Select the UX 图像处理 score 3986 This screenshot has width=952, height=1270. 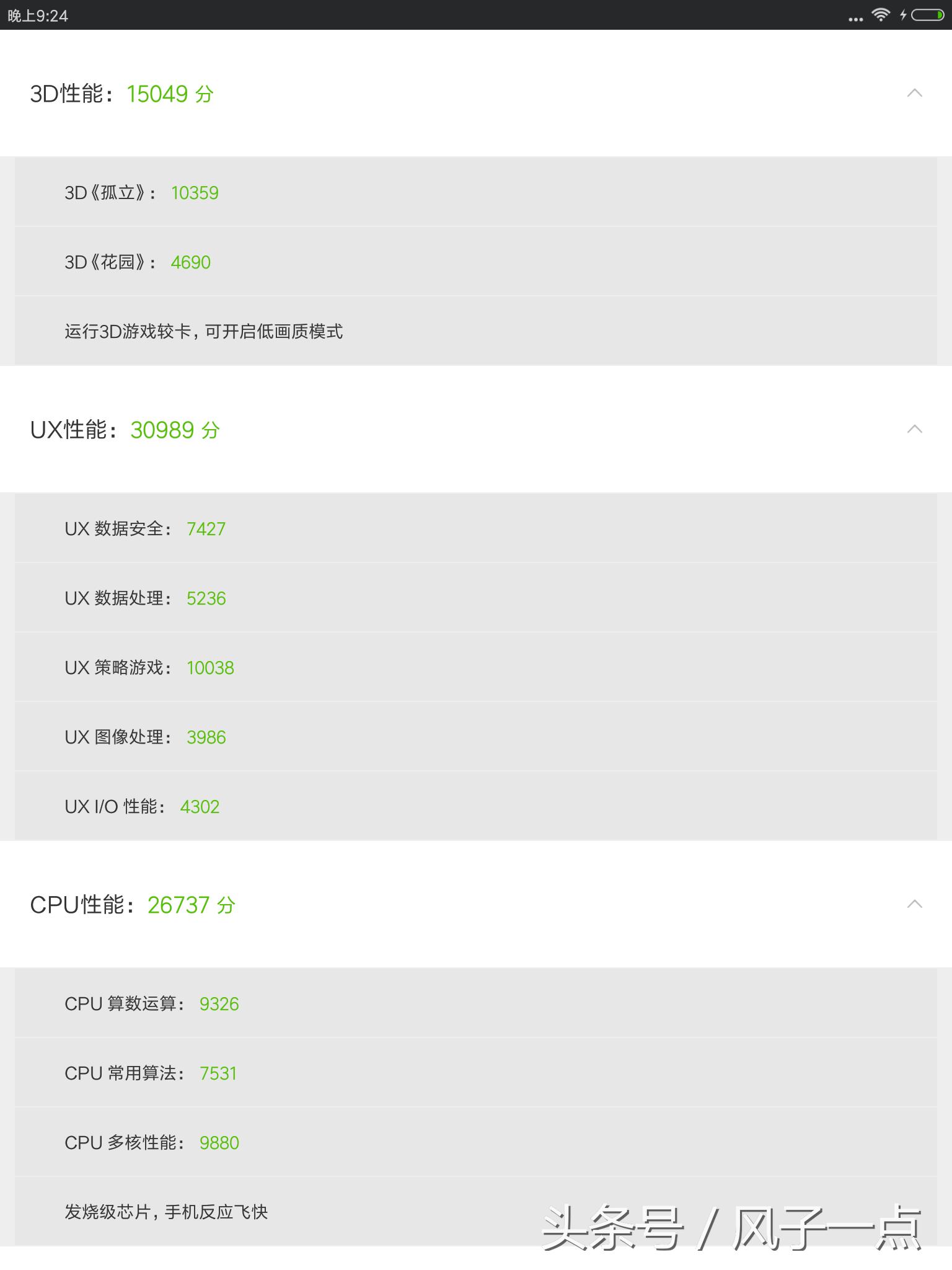click(x=207, y=738)
